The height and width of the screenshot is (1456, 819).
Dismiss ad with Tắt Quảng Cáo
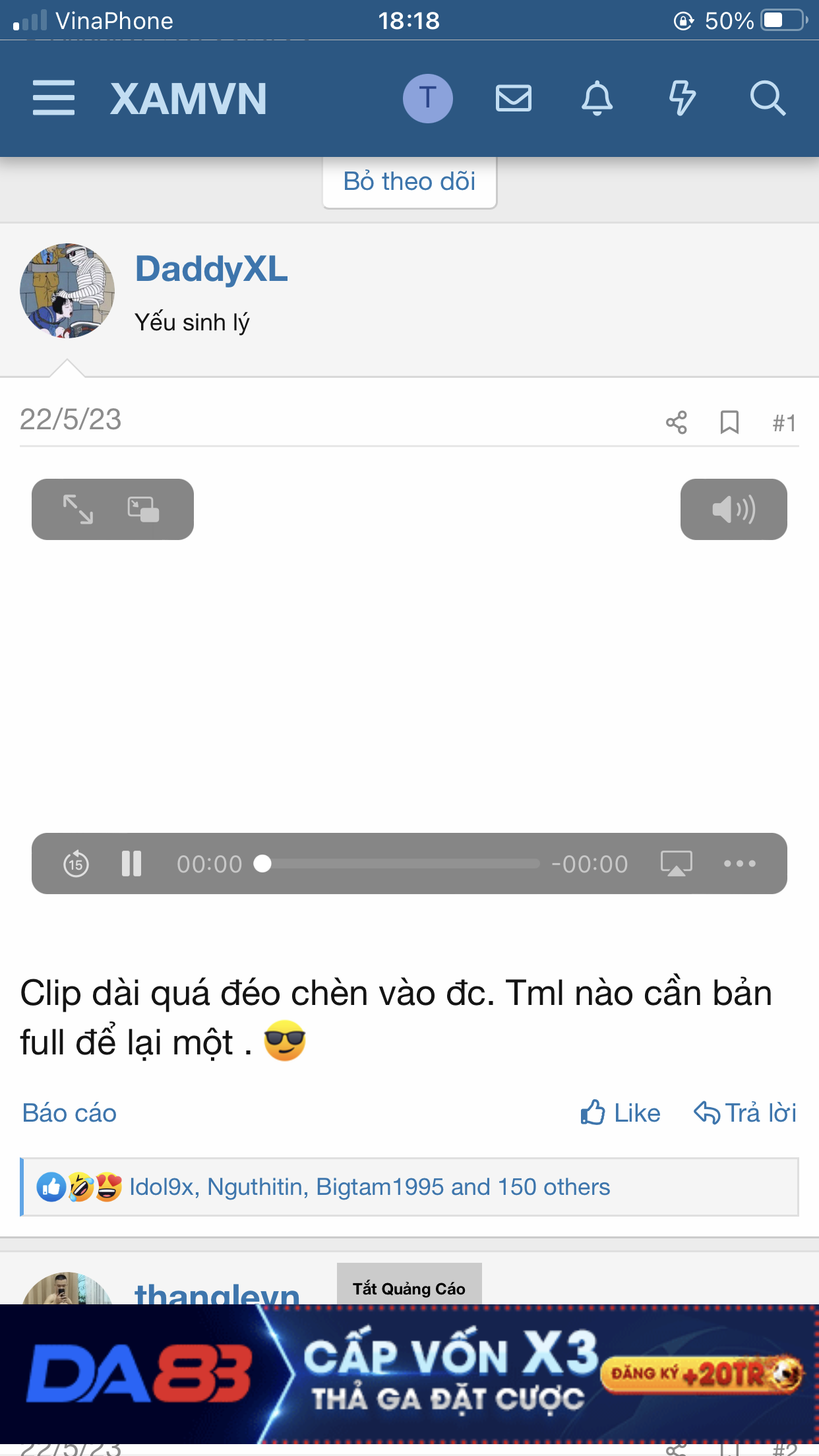(409, 1289)
